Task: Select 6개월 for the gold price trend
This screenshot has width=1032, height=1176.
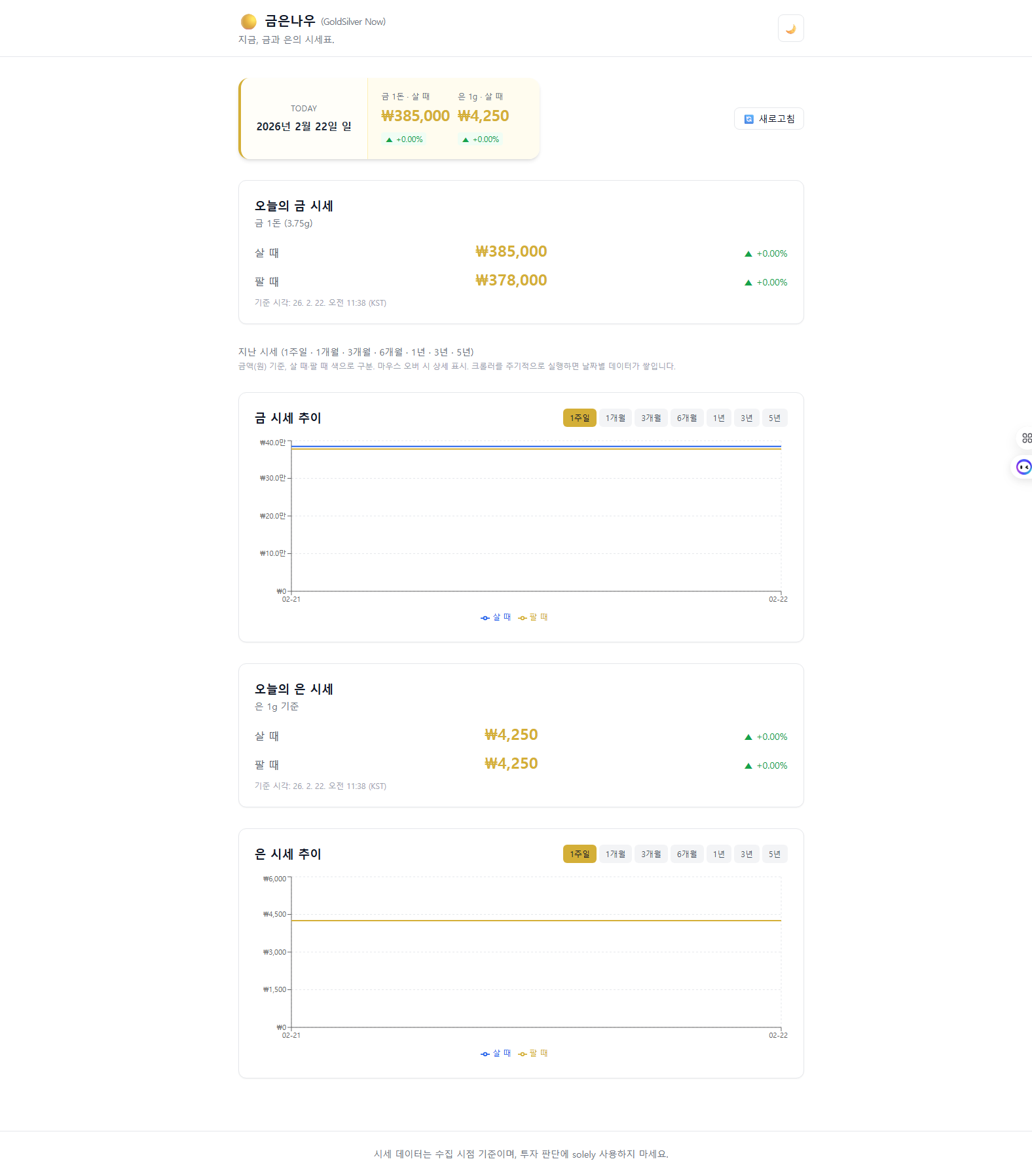Action: tap(687, 418)
